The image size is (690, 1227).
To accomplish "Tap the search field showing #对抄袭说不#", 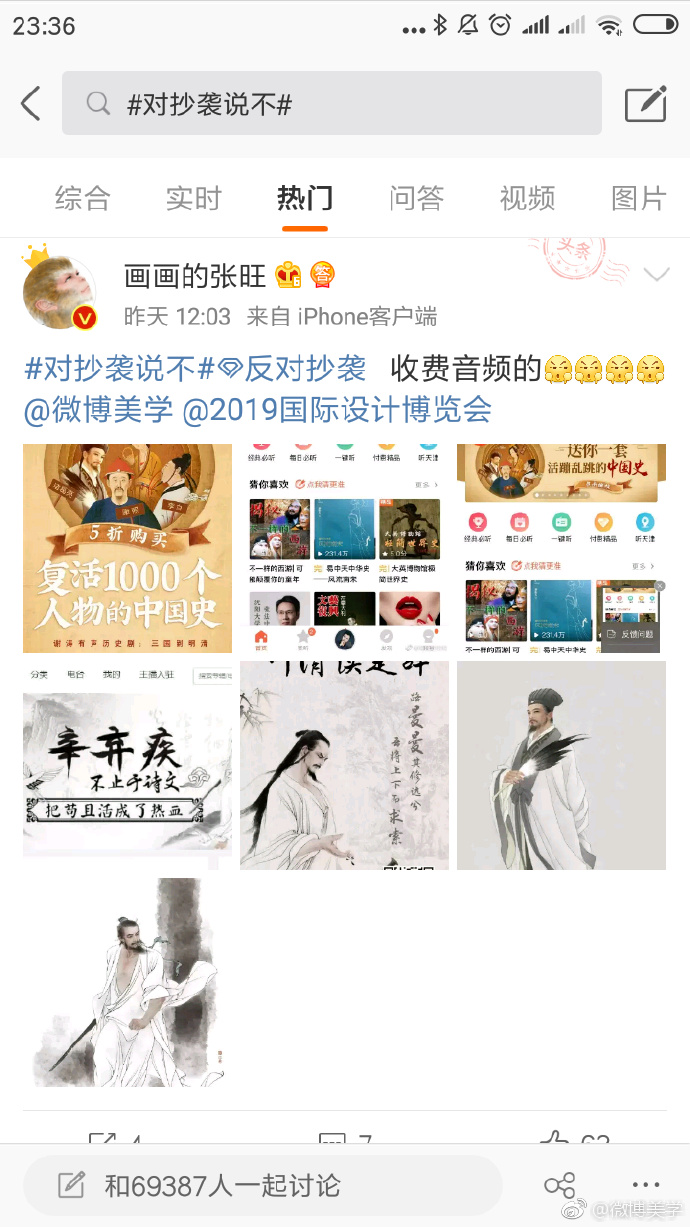I will click(x=331, y=103).
